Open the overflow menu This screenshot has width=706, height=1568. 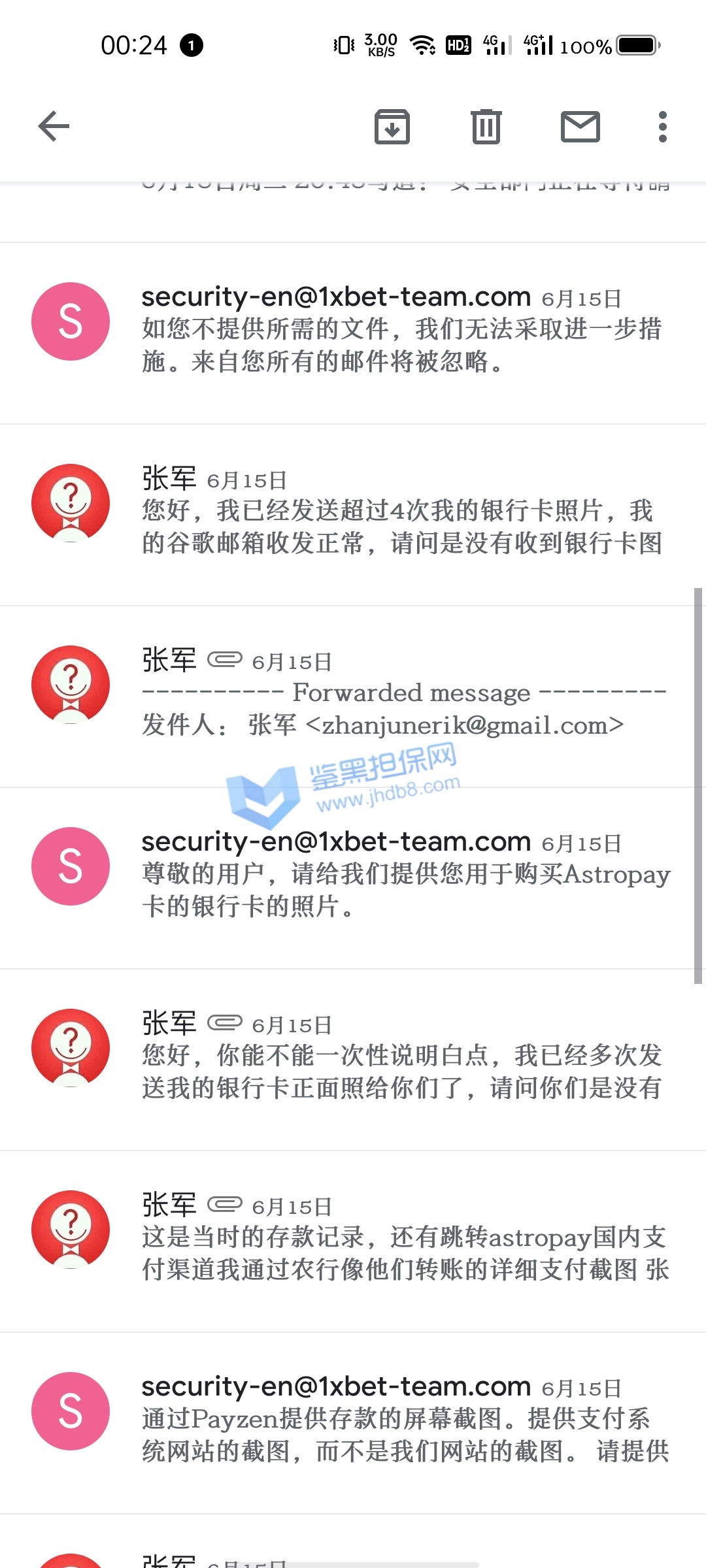click(662, 127)
